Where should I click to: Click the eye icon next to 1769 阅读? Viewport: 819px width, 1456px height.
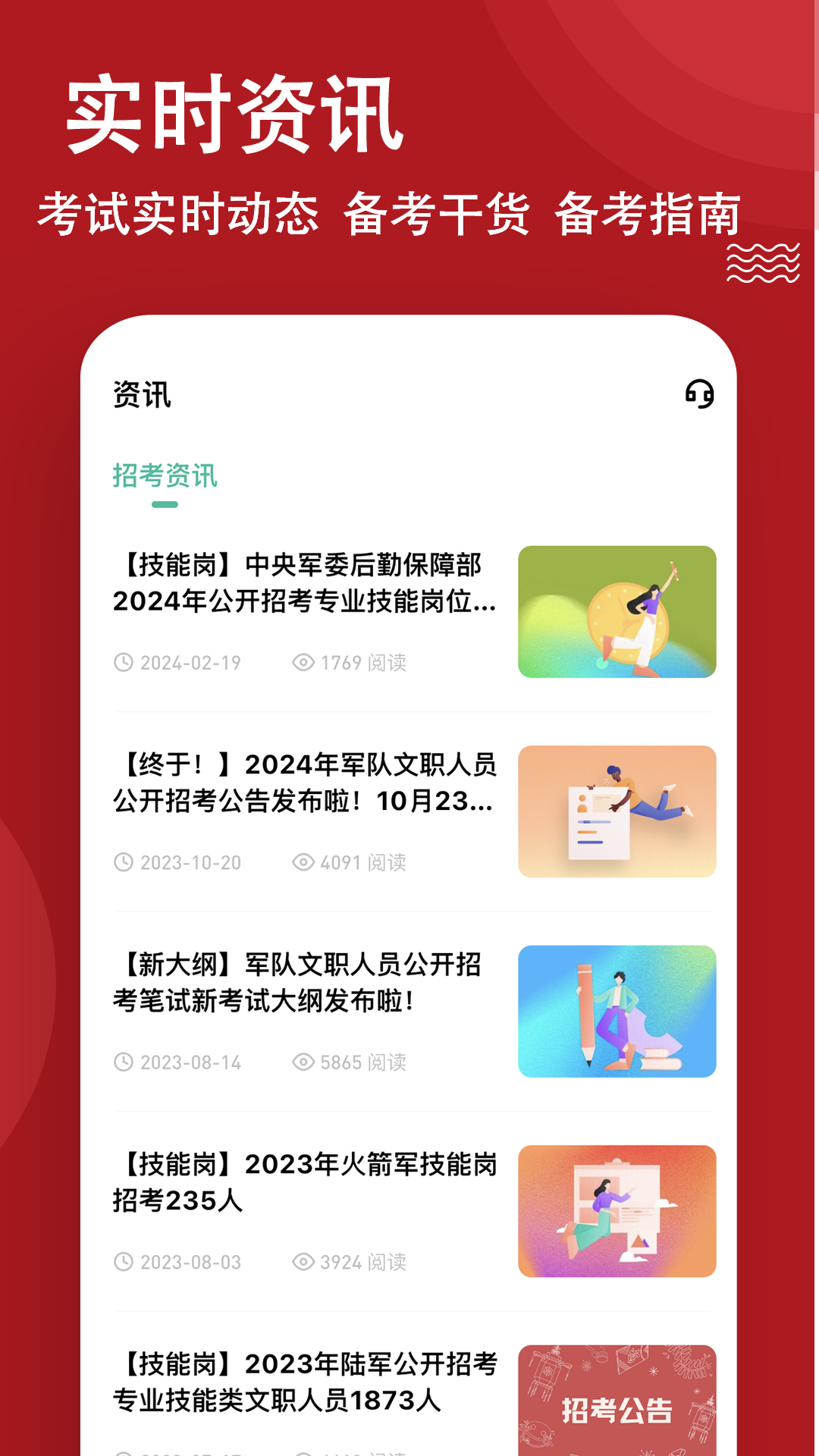304,662
